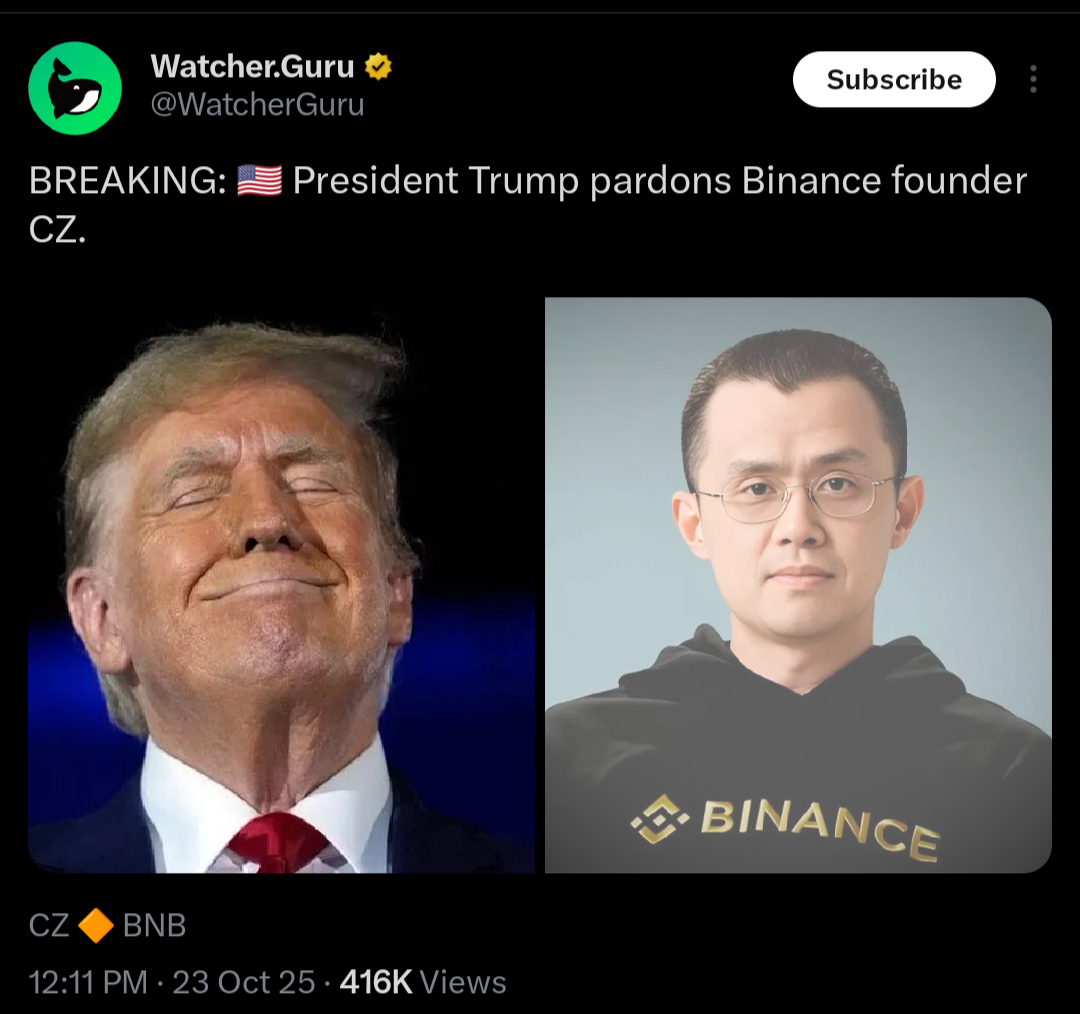This screenshot has height=1014, width=1080.
Task: Open the @WatcherGuru profile handle
Action: 257,104
